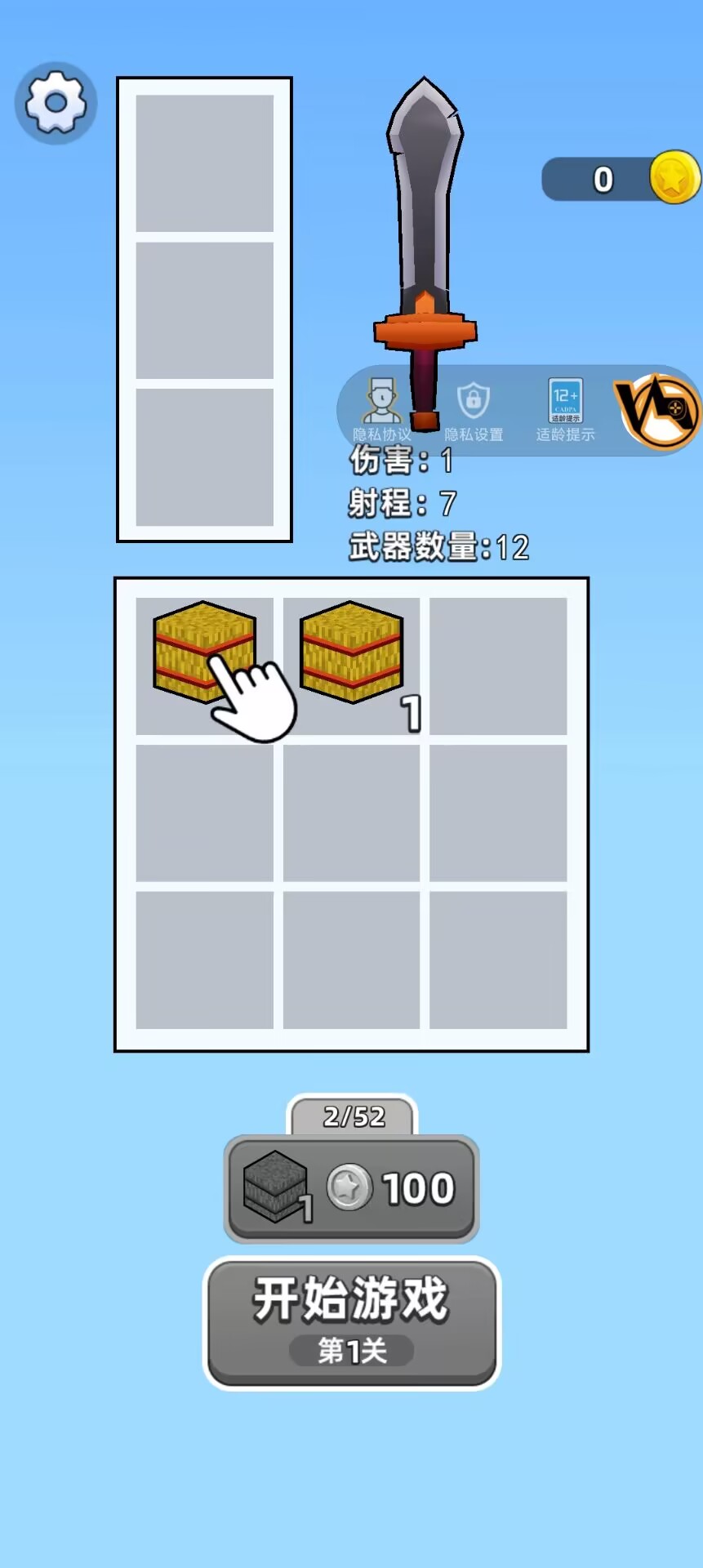Tap the orange game controller badge
This screenshot has height=1568, width=703.
656,411
